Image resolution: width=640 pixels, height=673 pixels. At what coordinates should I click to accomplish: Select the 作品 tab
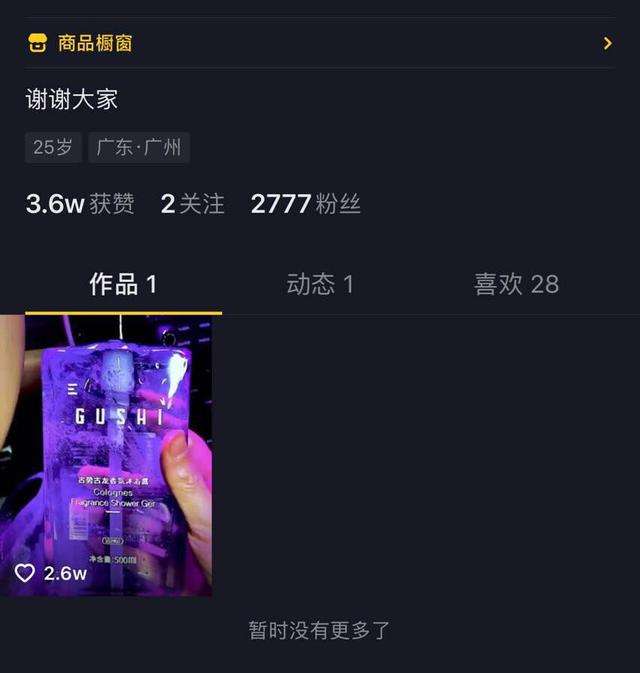coord(123,284)
